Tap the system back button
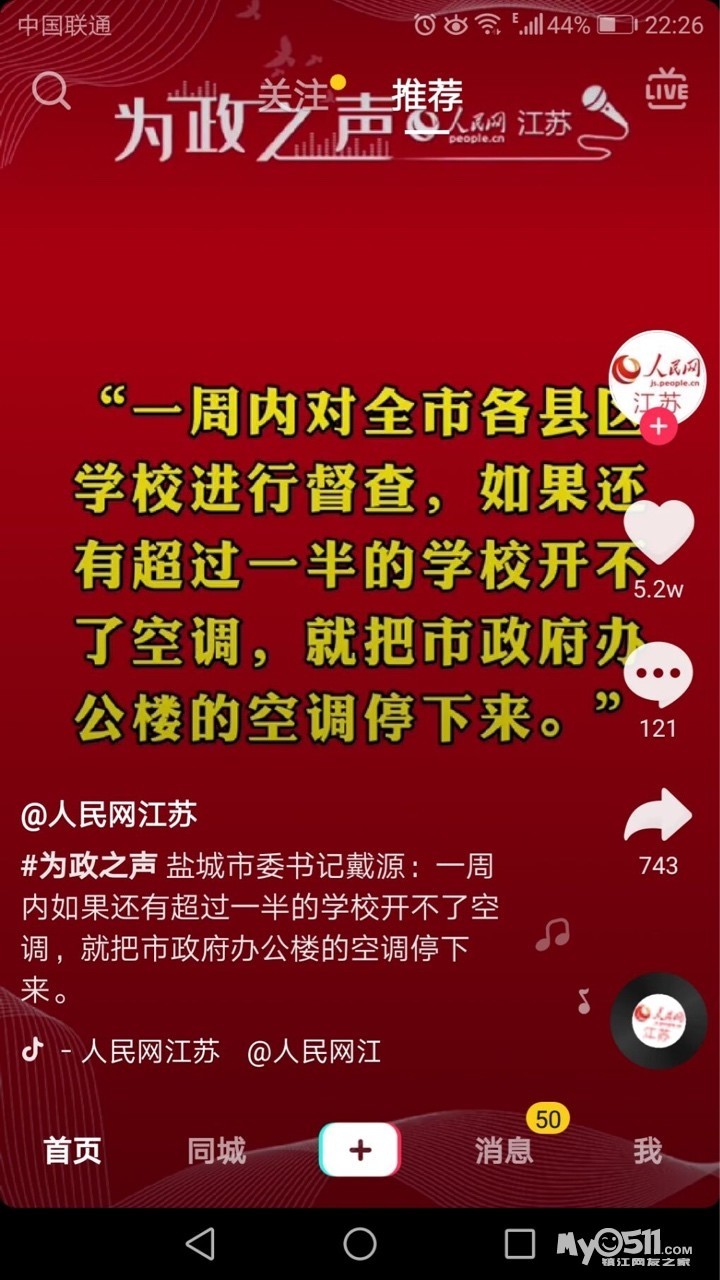720x1280 pixels. point(200,1243)
